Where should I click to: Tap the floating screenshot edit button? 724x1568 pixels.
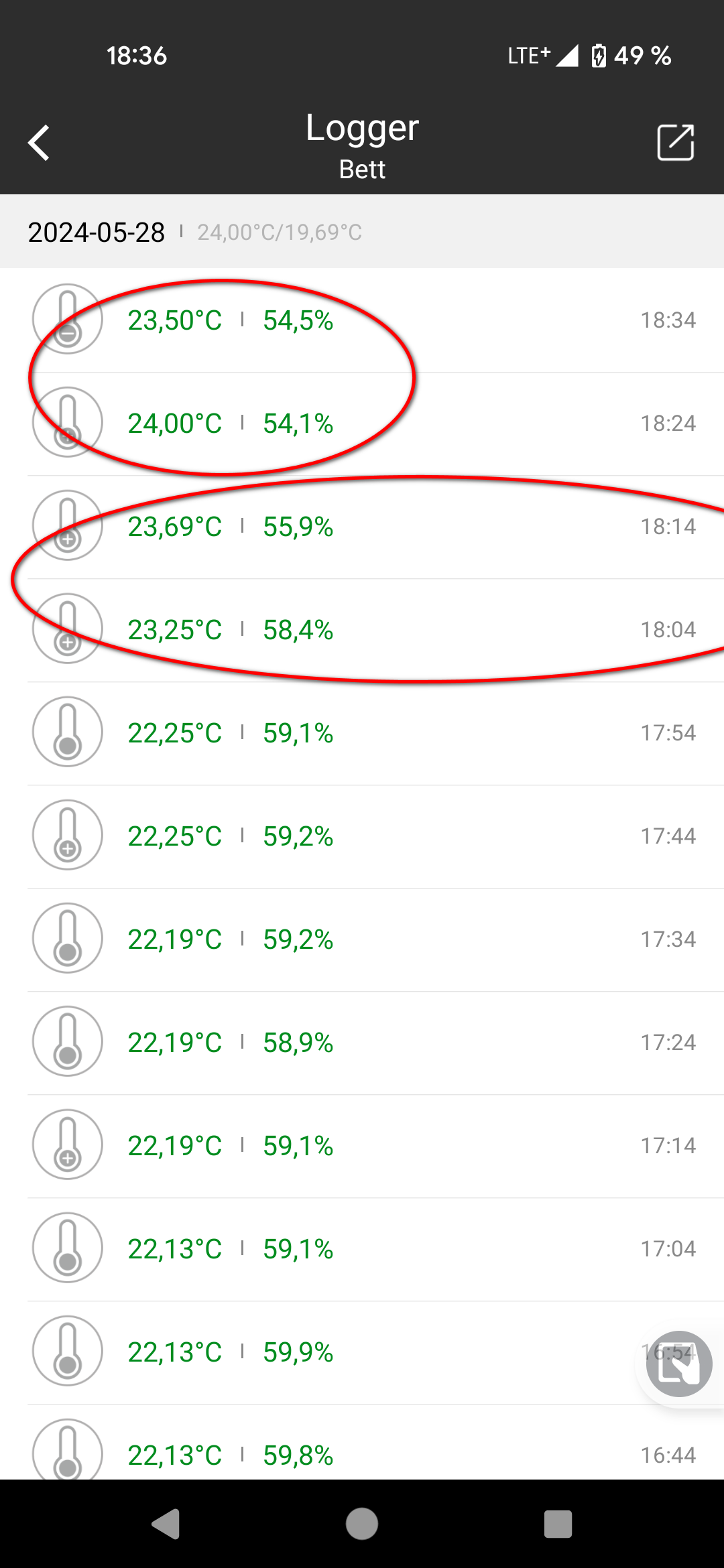click(x=678, y=1364)
